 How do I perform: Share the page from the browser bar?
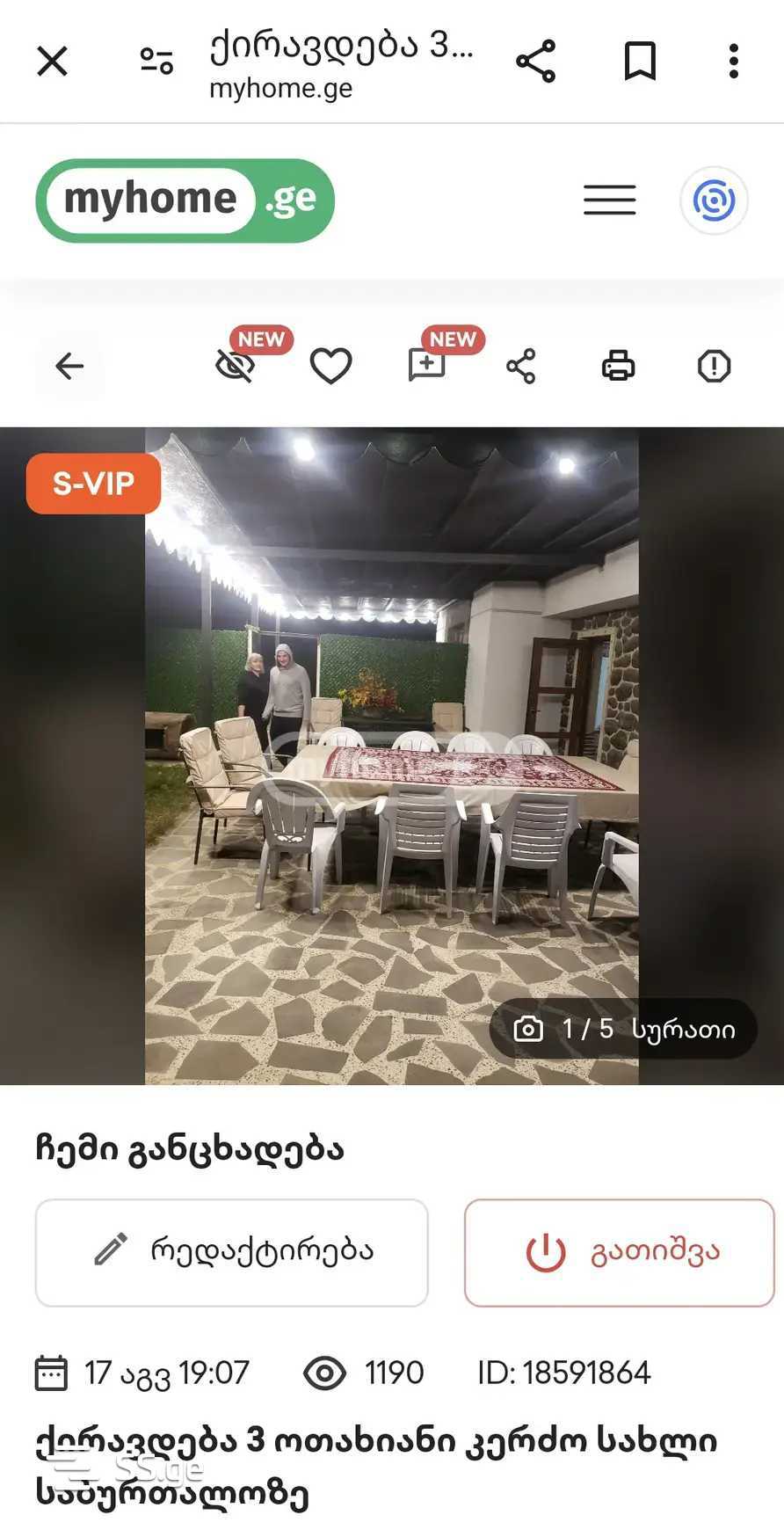535,62
